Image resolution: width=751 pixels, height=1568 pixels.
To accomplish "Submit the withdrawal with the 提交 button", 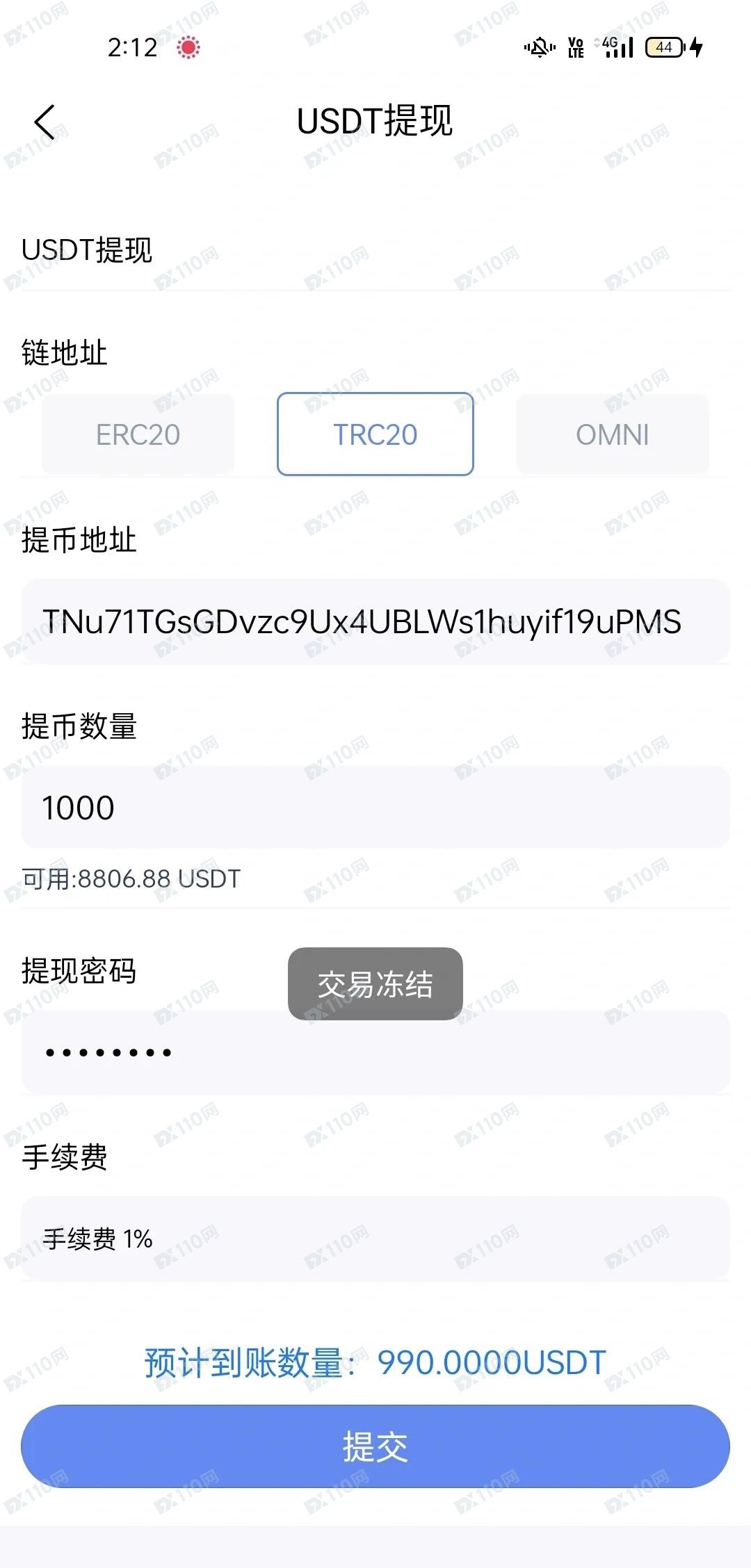I will (x=375, y=1446).
